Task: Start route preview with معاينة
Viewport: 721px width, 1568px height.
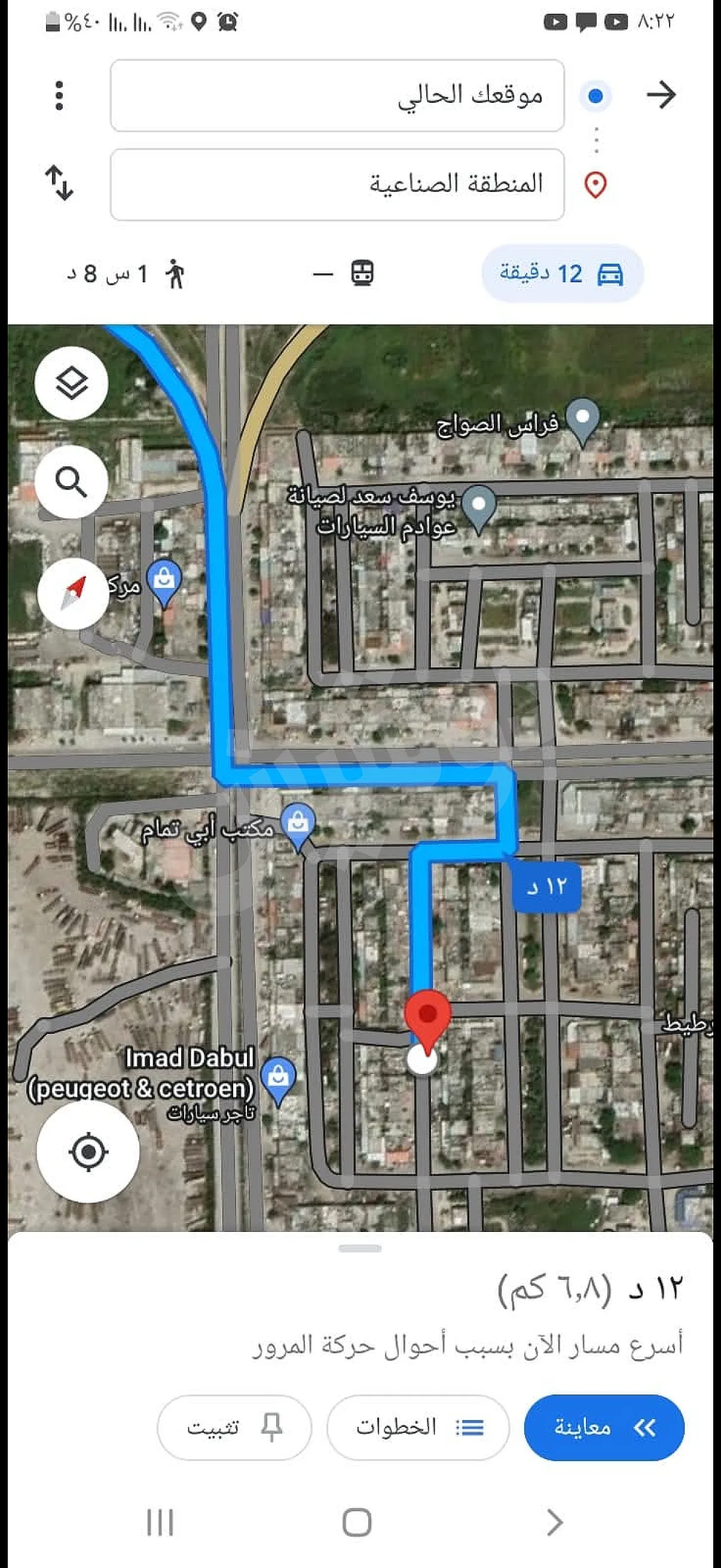Action: click(604, 1427)
